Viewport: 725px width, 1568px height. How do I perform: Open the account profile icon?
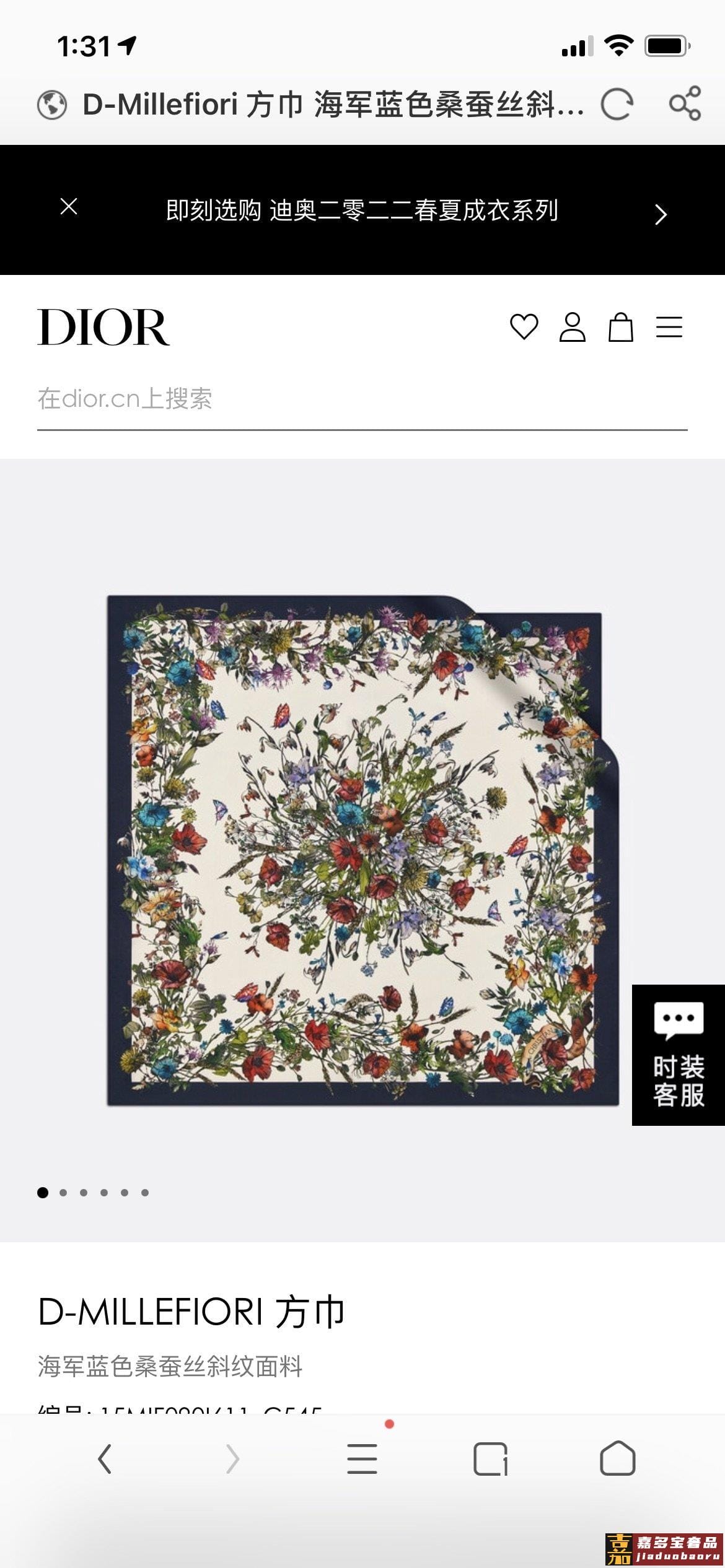pos(572,327)
